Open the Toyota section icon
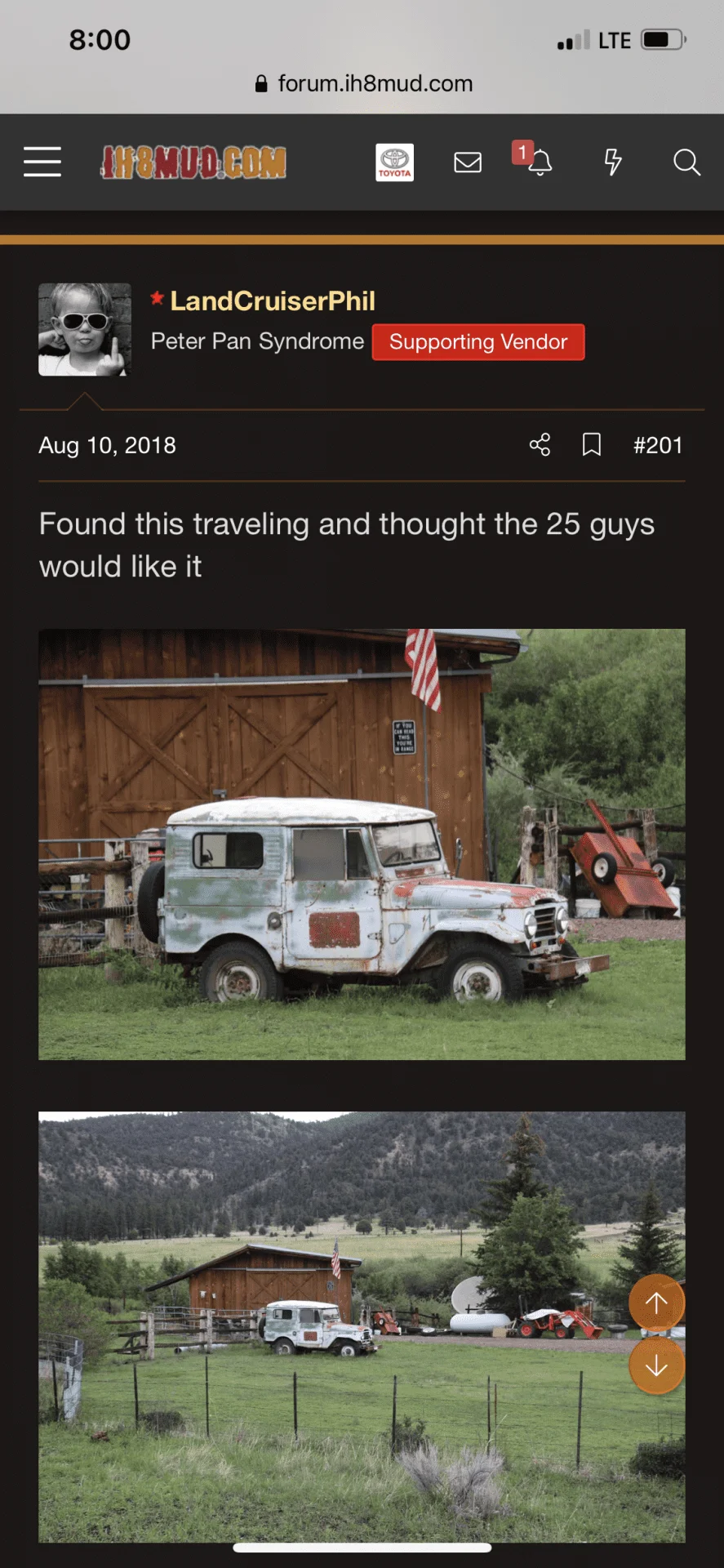 pyautogui.click(x=394, y=162)
